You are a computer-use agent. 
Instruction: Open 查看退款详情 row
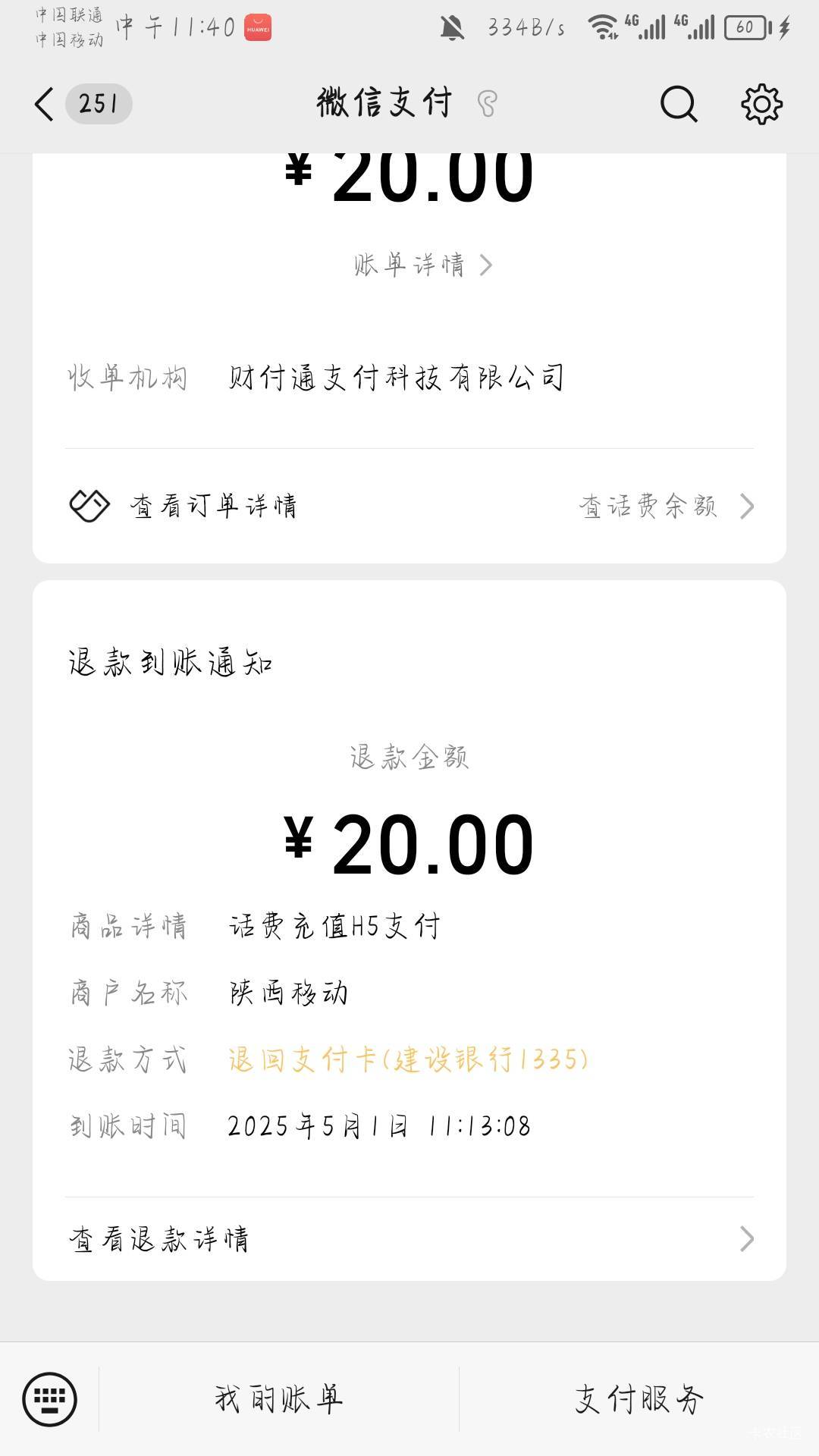409,1239
